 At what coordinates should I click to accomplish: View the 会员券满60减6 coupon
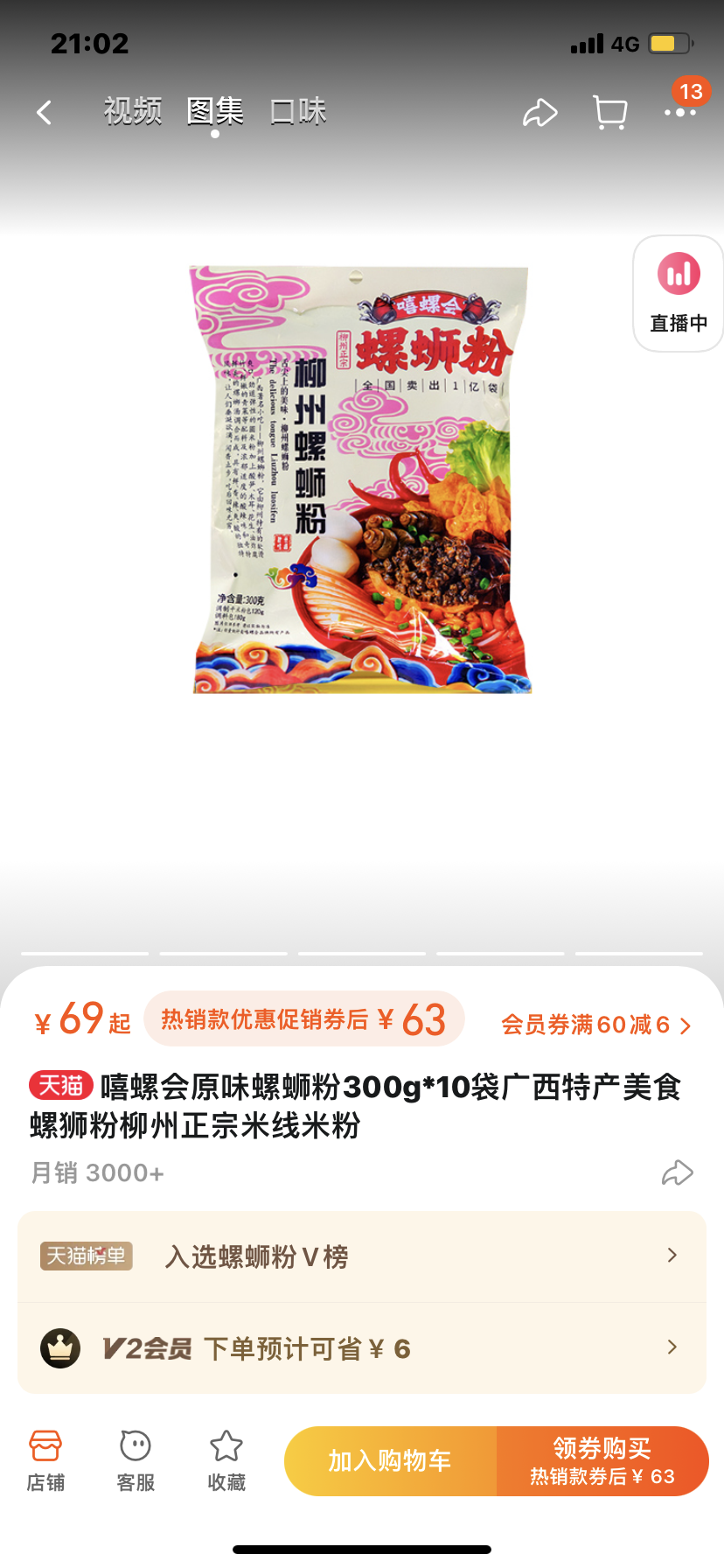[x=595, y=1025]
